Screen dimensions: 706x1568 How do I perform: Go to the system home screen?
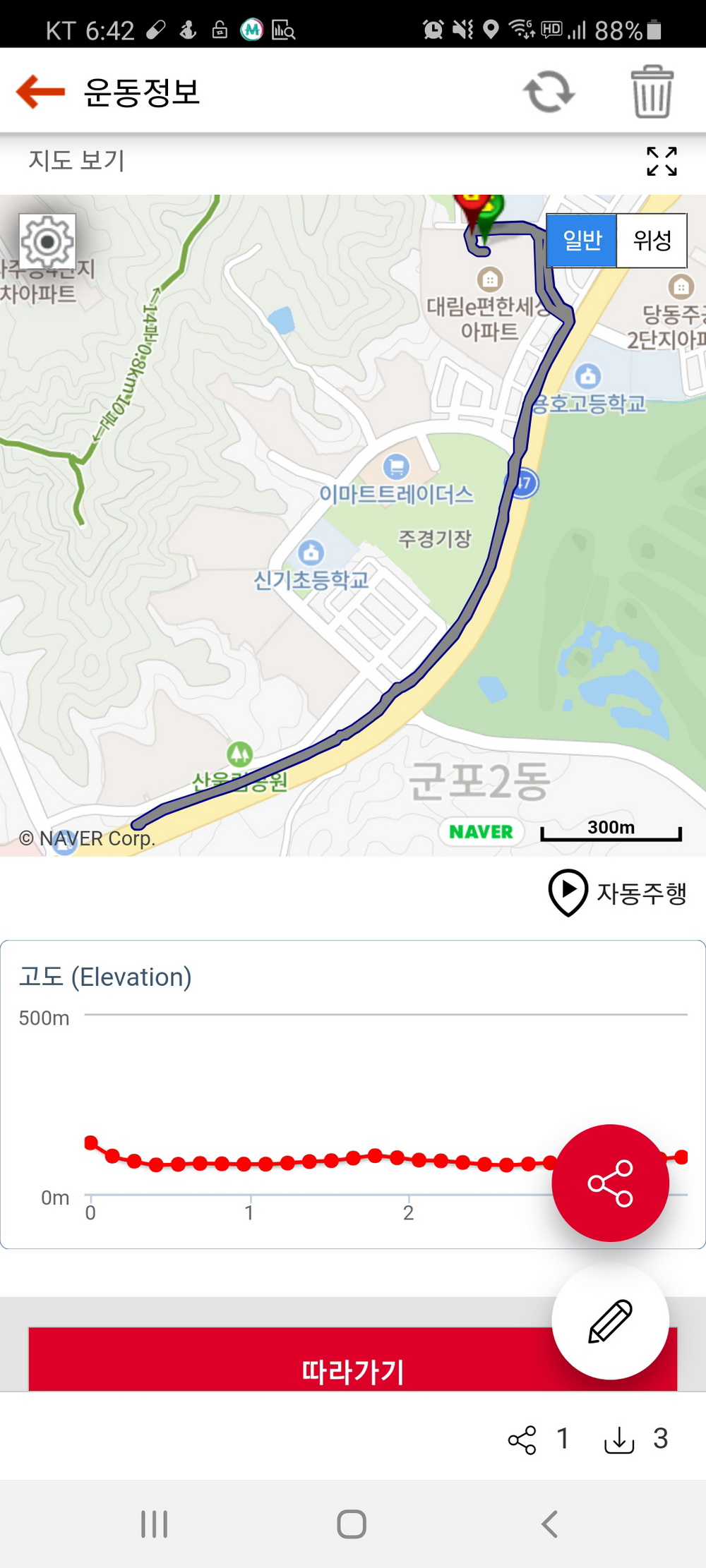coord(352,1524)
